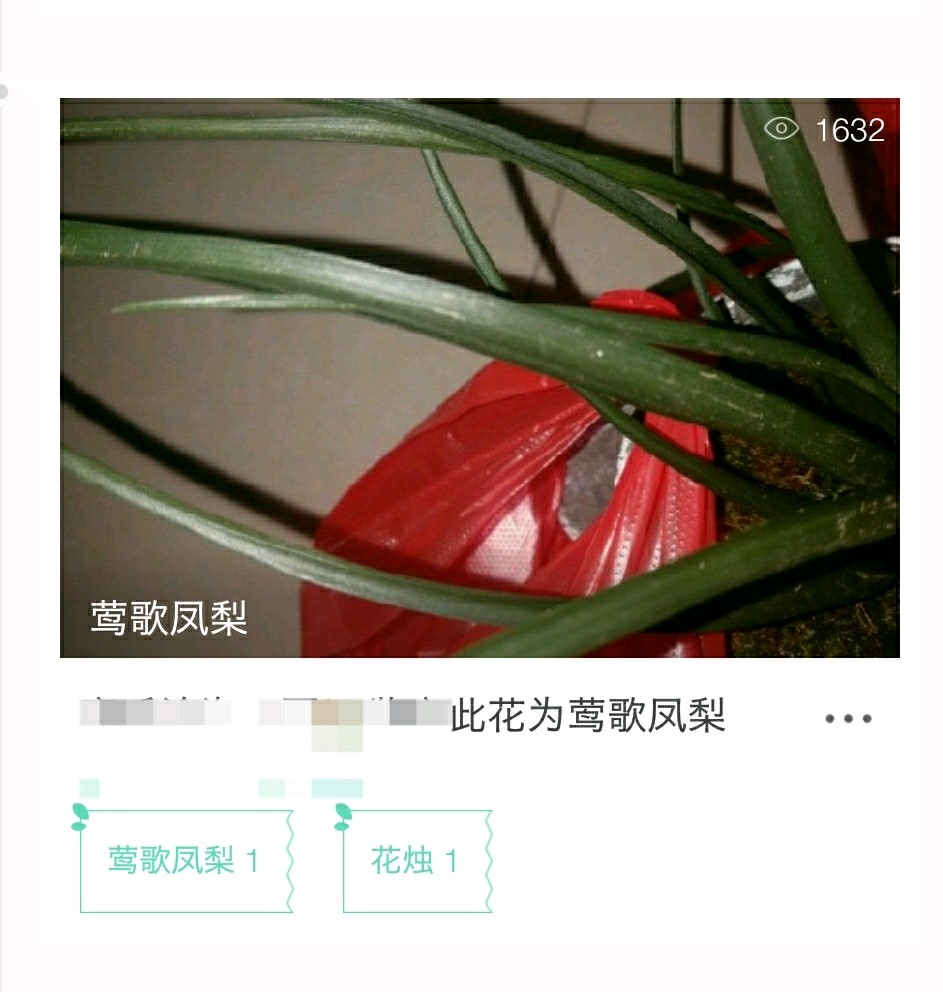Open the 莺歌凤梨 plant photo

(480, 377)
